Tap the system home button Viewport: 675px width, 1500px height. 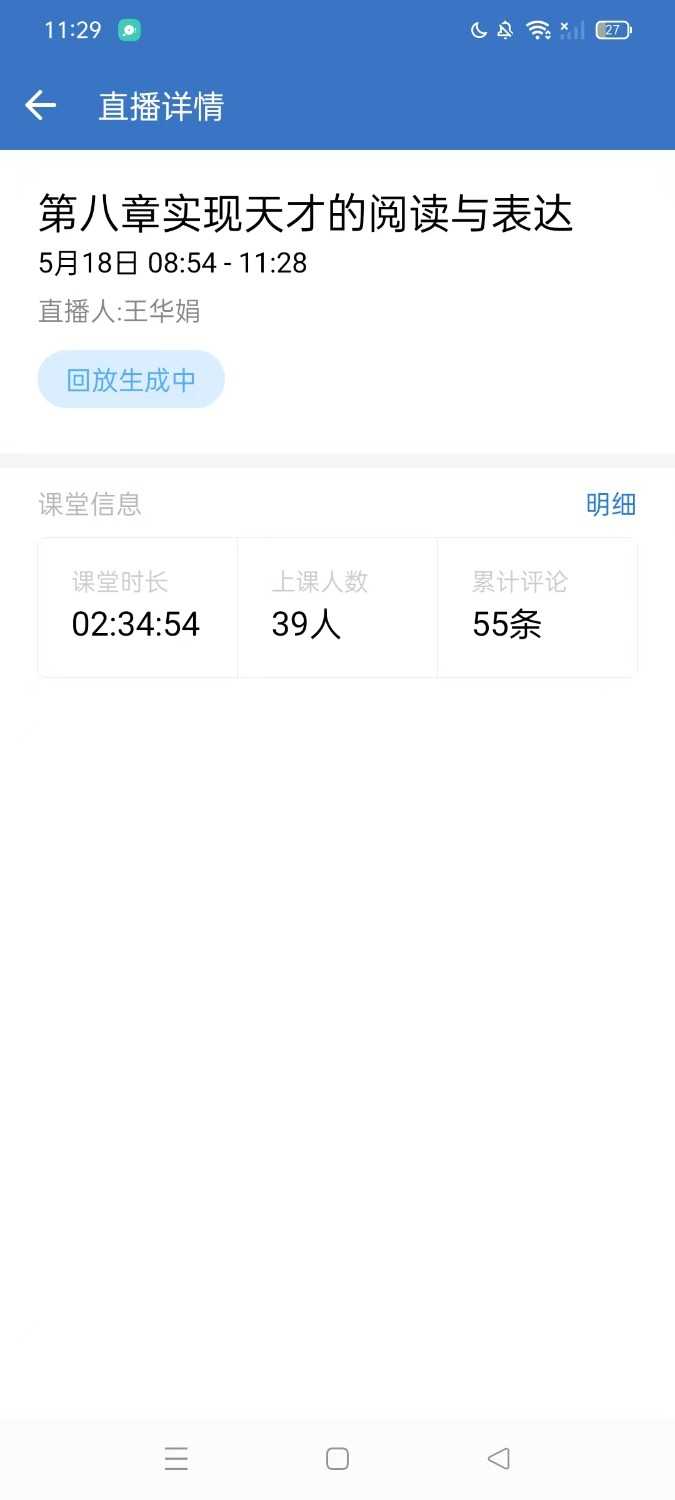[337, 1459]
